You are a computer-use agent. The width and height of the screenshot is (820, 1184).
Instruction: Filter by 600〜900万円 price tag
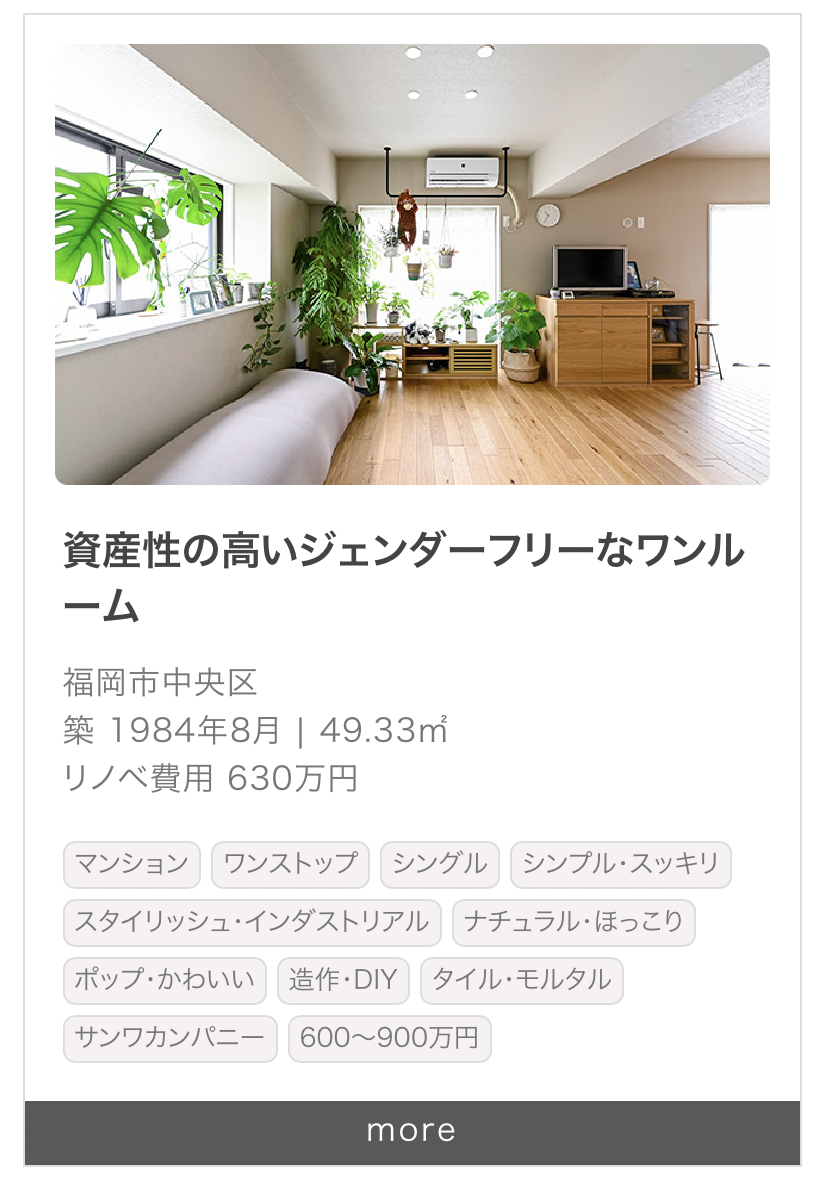click(x=389, y=1038)
